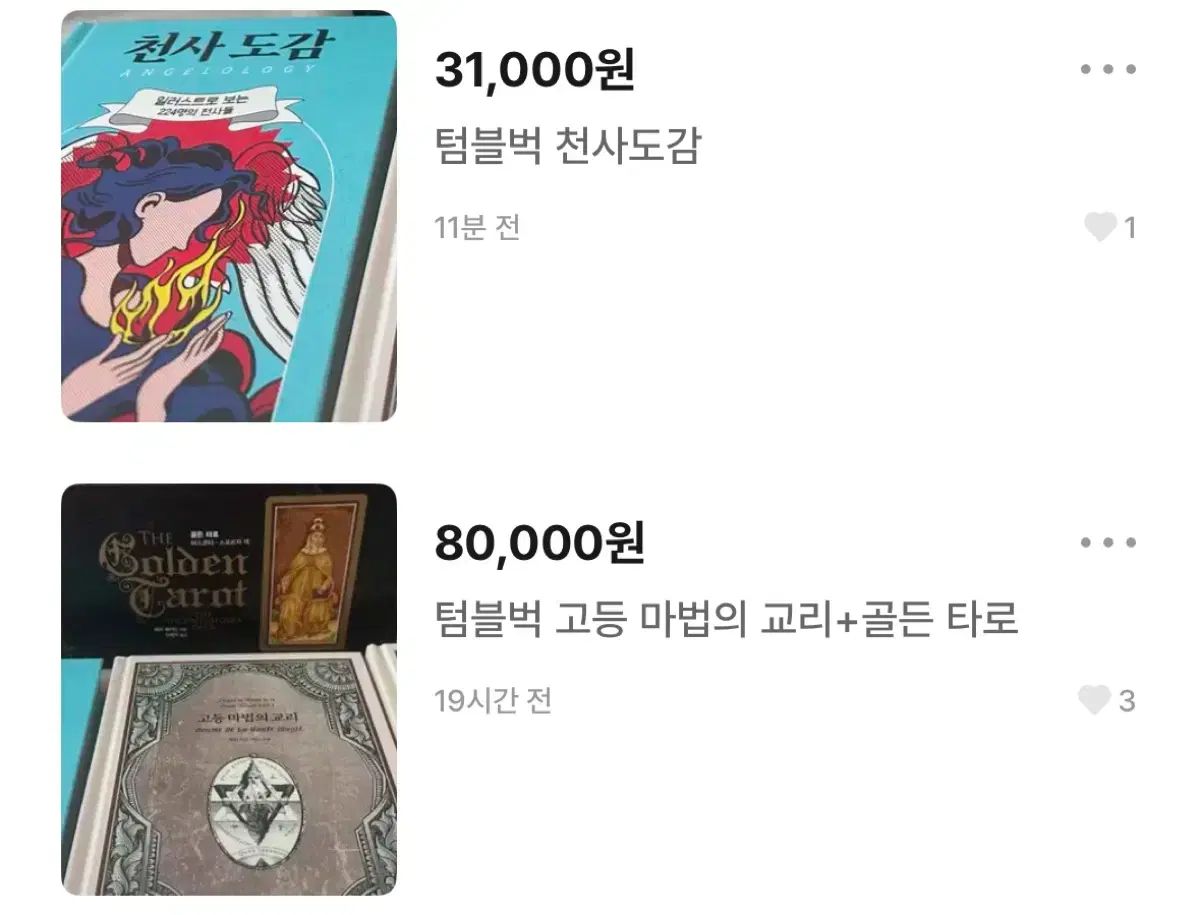Open overflow menu for 텀블벅 천사도감
Screen dimensions: 1200x915
(1108, 70)
